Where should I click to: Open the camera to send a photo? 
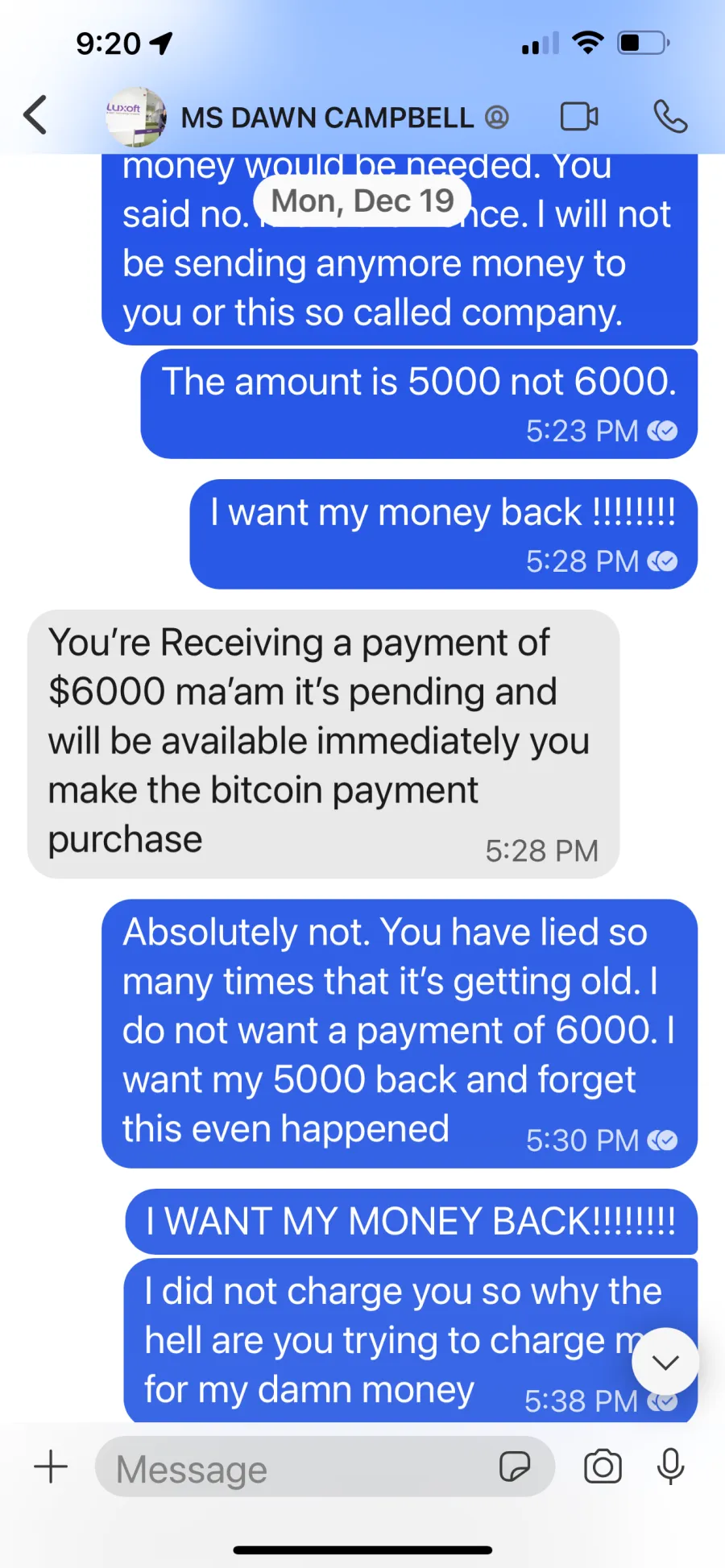(x=603, y=1467)
